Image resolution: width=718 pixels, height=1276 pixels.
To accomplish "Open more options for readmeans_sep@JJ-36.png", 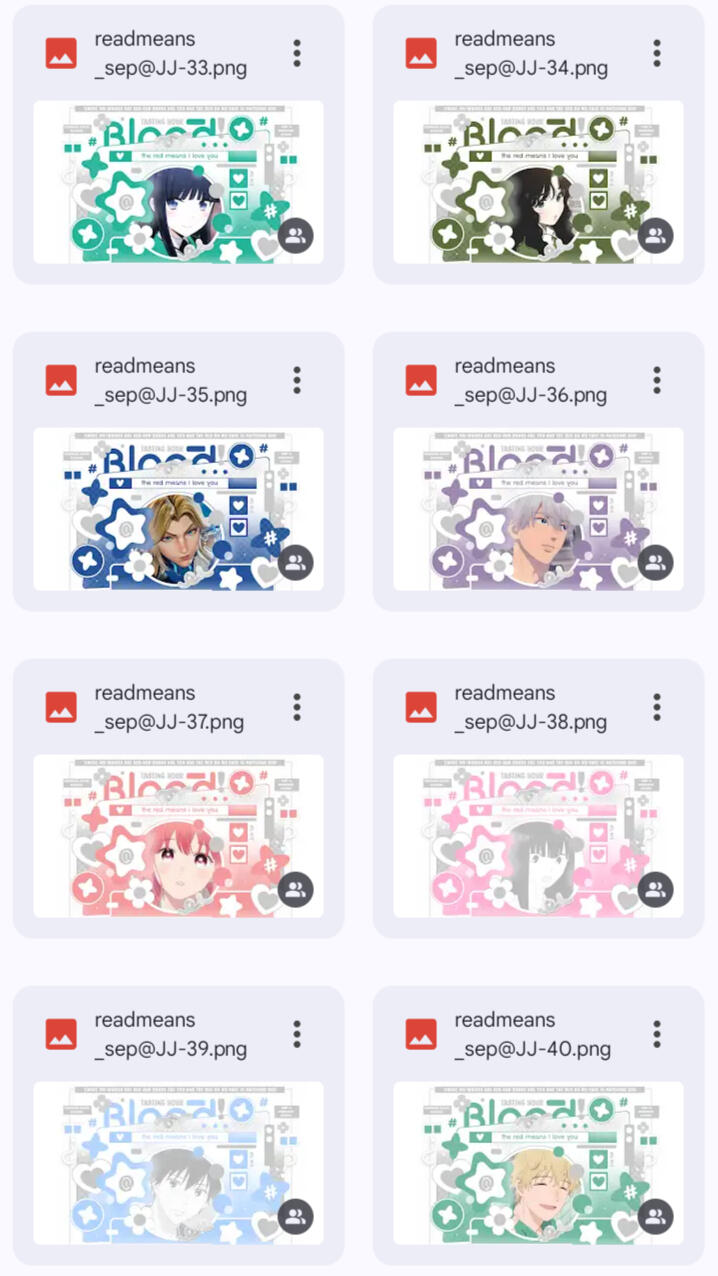I will coord(657,381).
